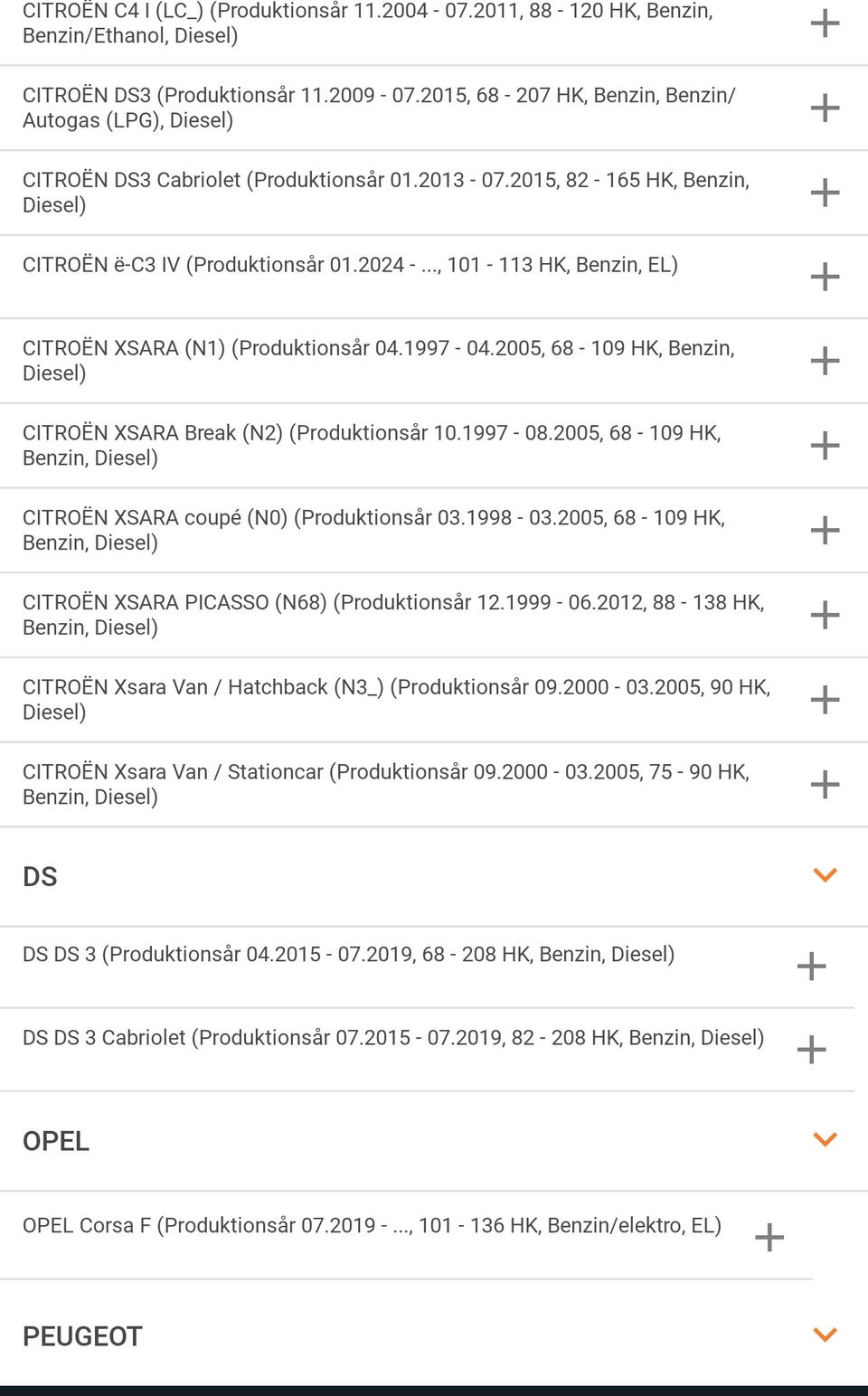This screenshot has width=868, height=1396.
Task: Expand Xsara Van / Hatchback (N3_) entry
Action: click(x=825, y=699)
